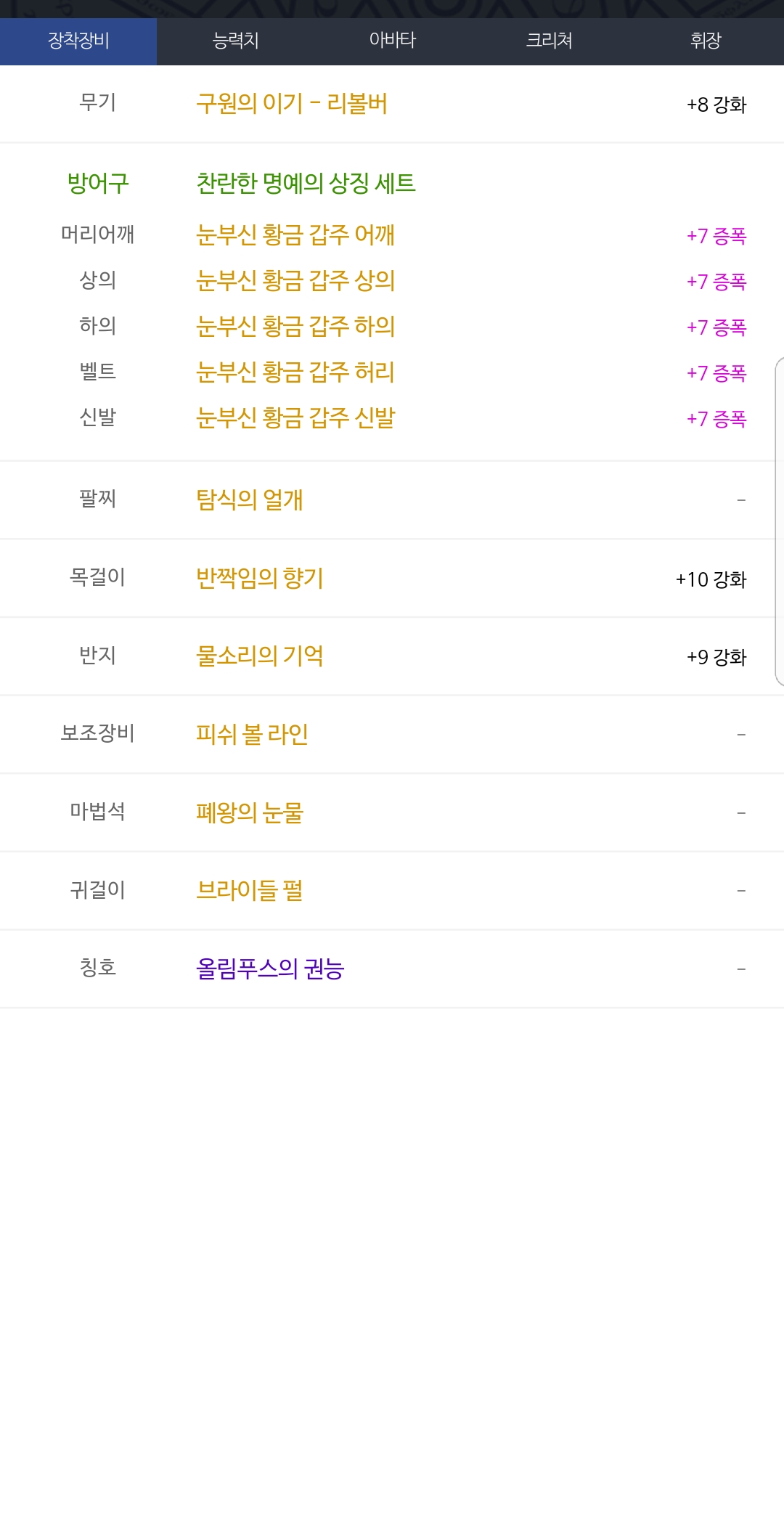
Task: Switch to the 능력치 tab
Action: point(235,41)
